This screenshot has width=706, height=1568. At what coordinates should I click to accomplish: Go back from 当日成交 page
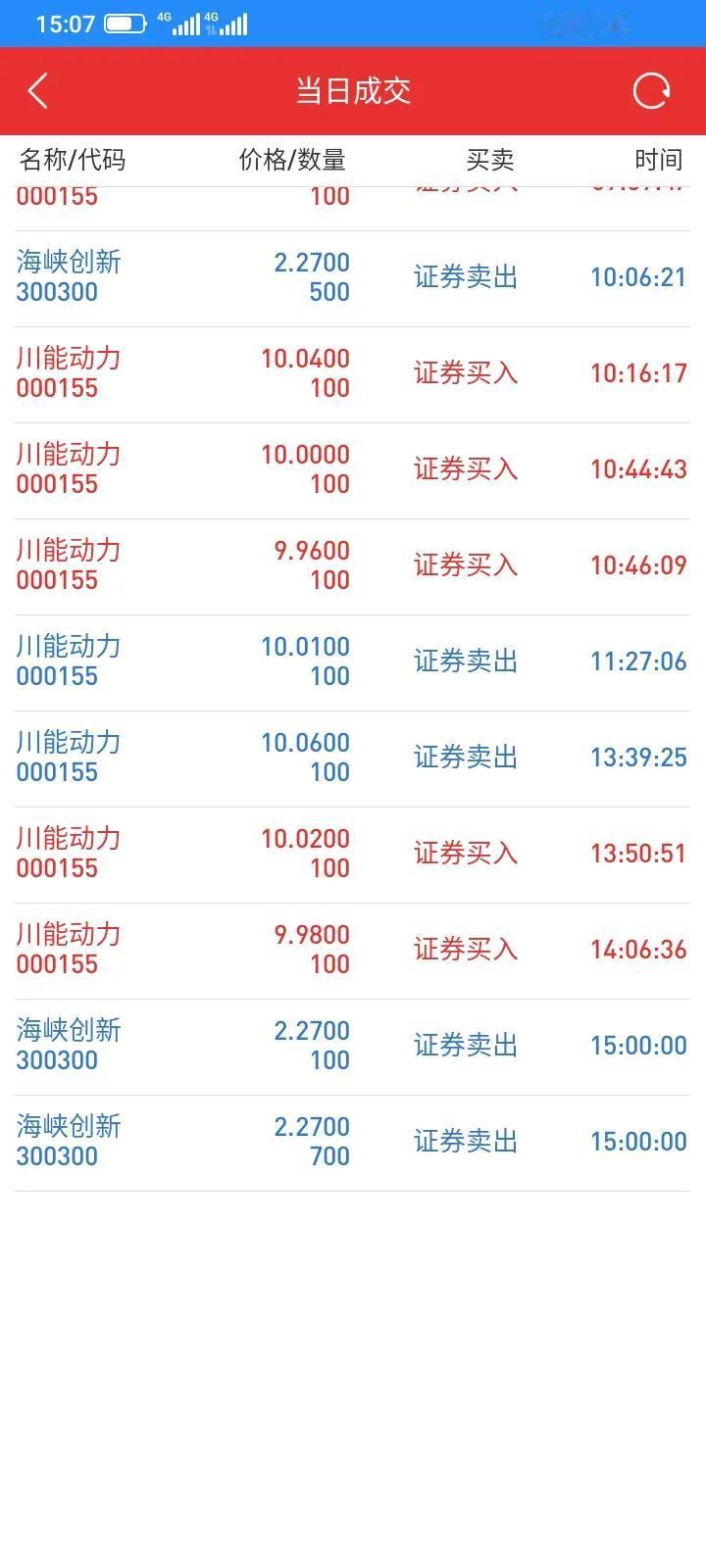[38, 91]
